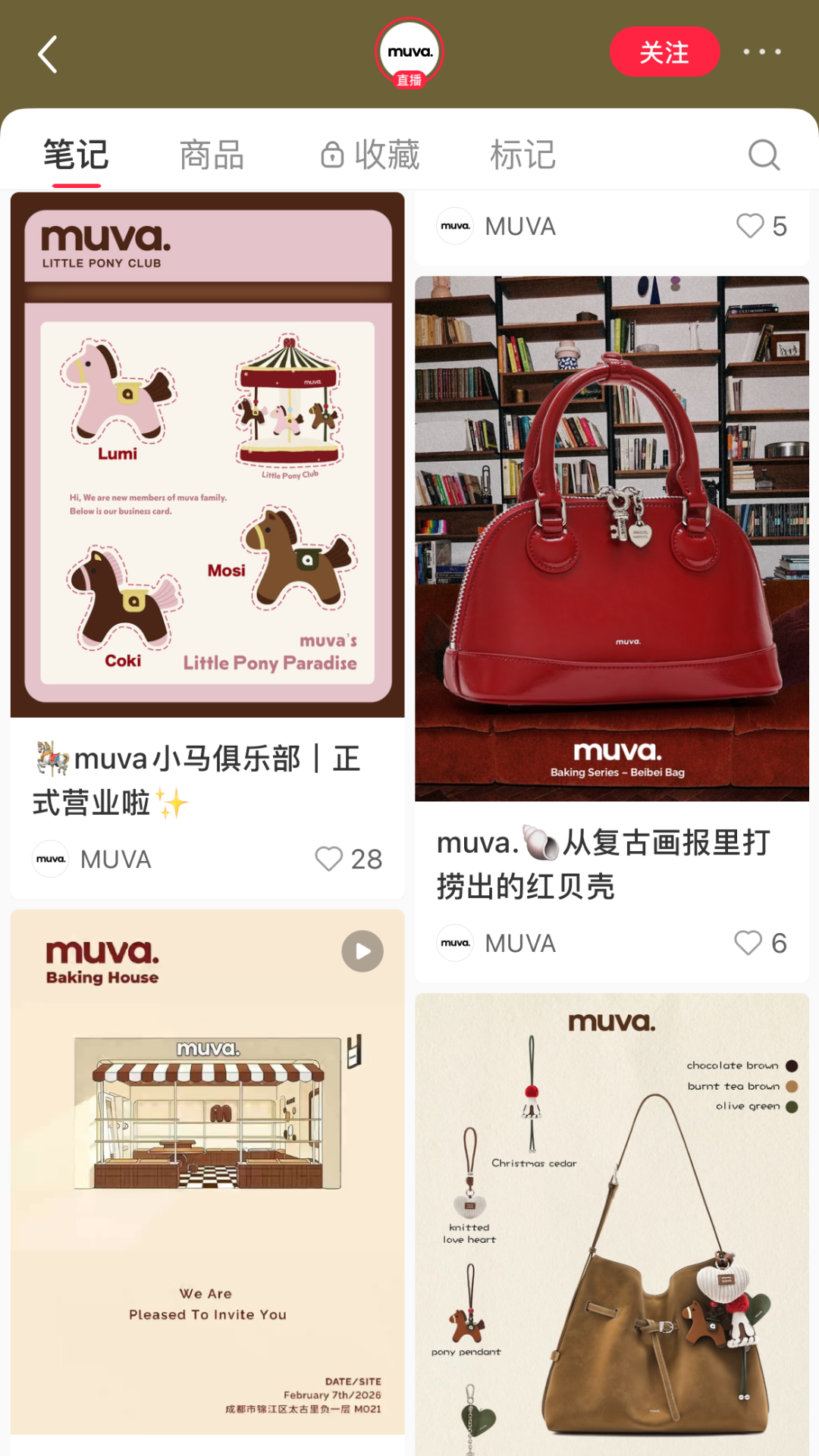Open the muva小马俱乐部 note
The image size is (819, 1456).
207,455
